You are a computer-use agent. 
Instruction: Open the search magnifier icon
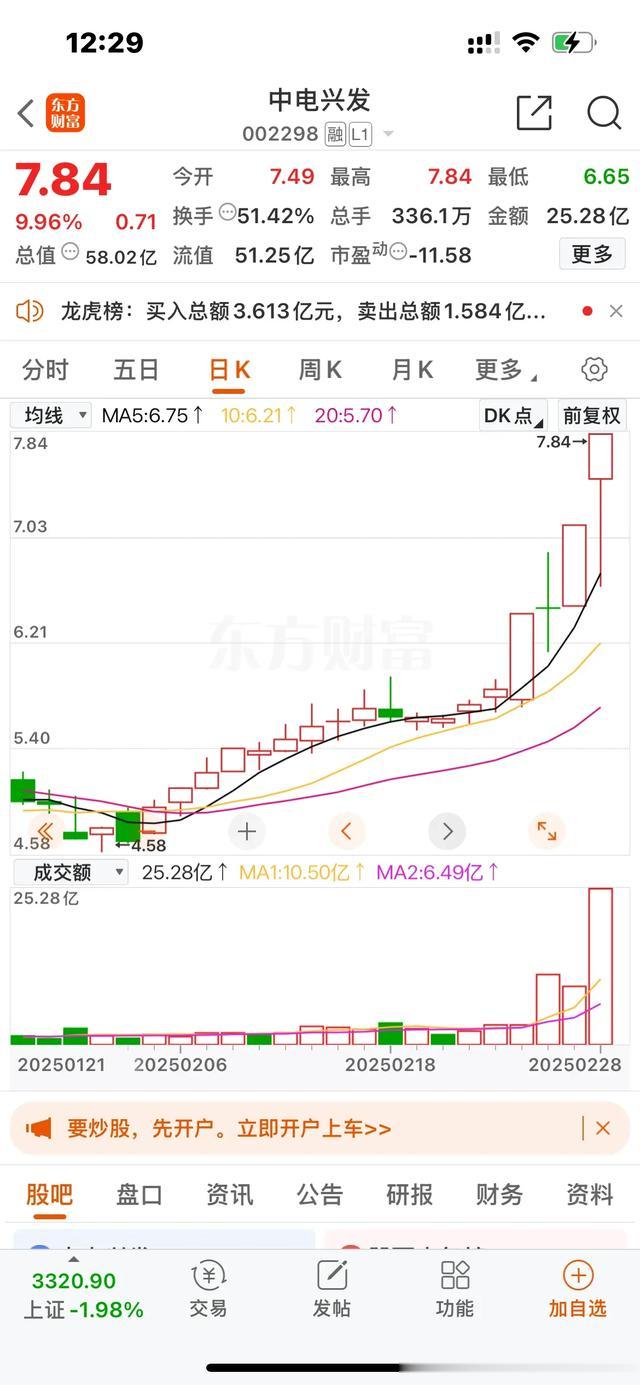point(604,113)
